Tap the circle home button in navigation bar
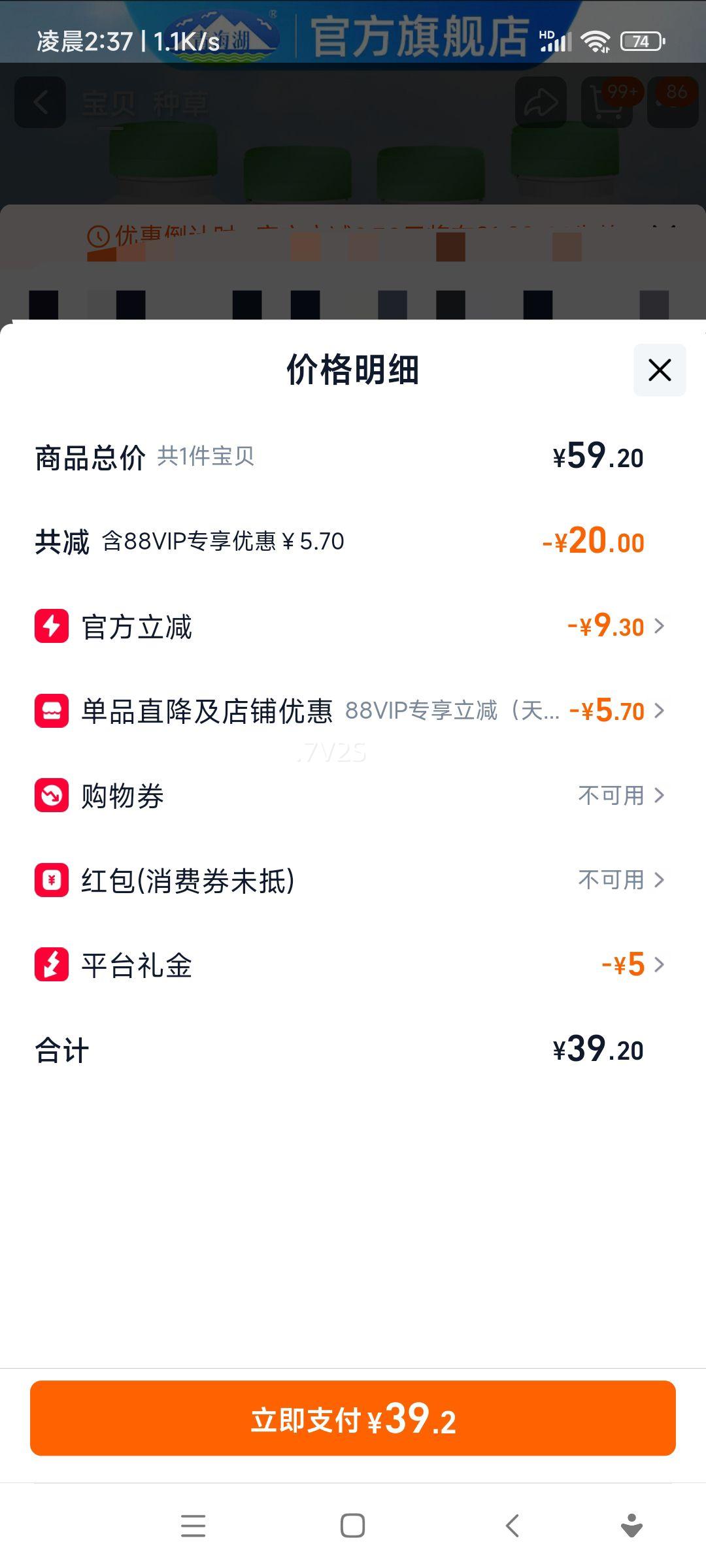This screenshot has height=1568, width=706. [353, 1527]
